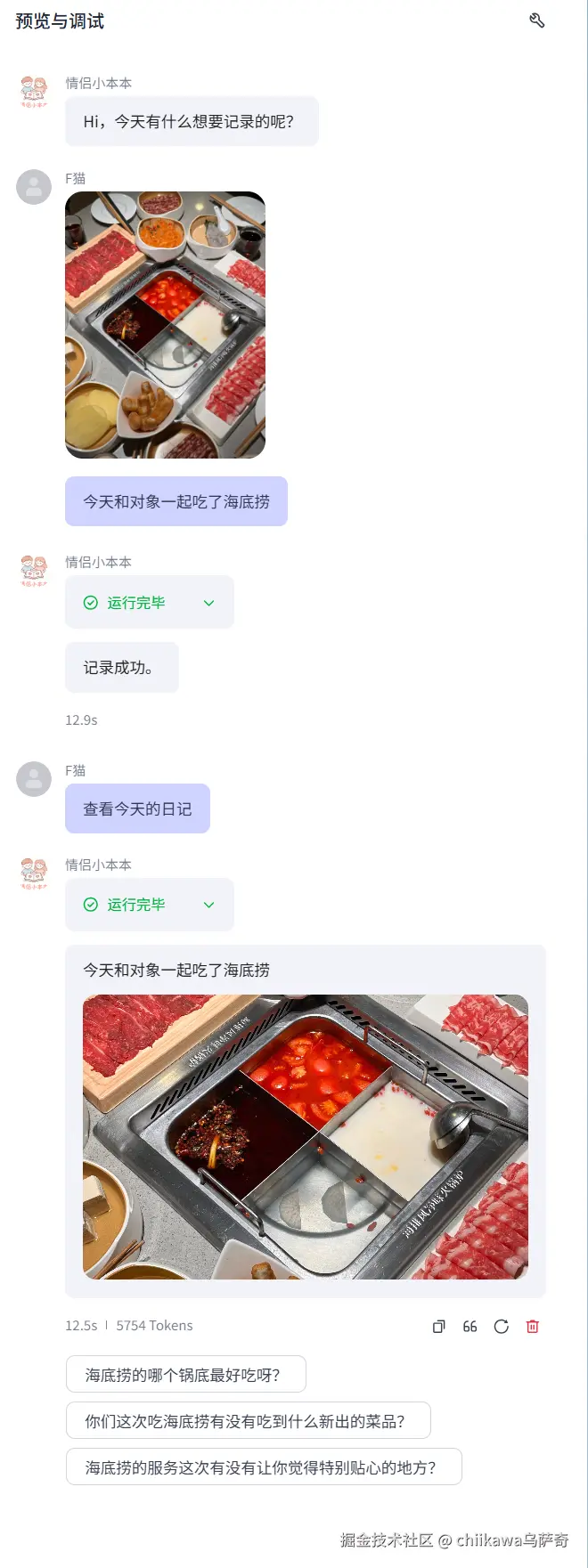
Task: Open the hotpot photo sent by F猫
Action: [165, 325]
